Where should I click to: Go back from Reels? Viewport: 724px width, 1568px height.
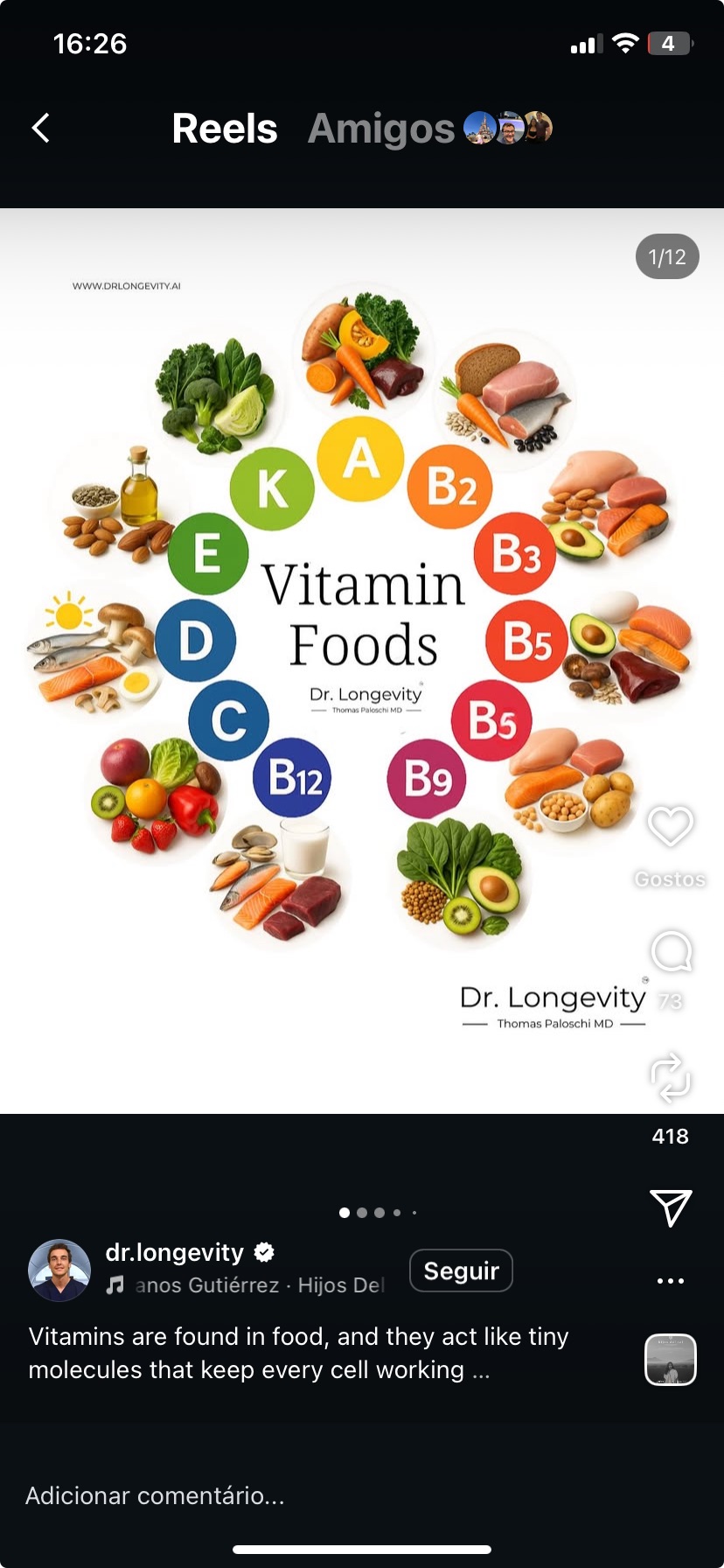click(40, 129)
